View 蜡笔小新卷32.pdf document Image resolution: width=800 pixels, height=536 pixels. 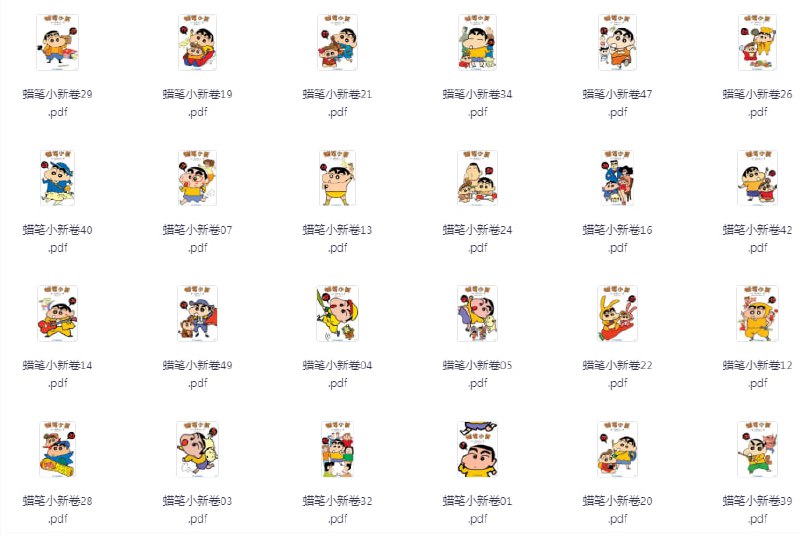tap(337, 449)
